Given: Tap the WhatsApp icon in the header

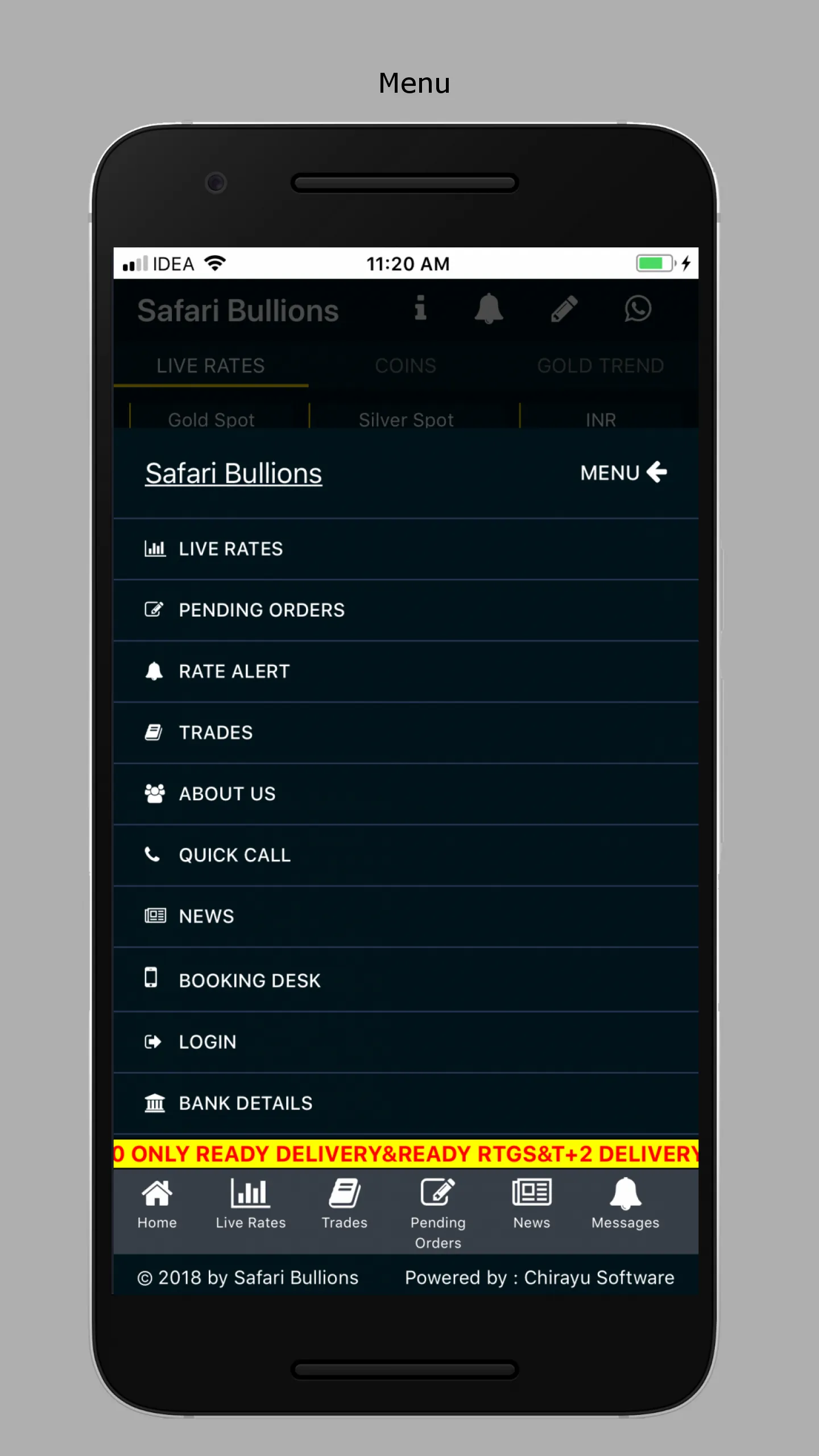Looking at the screenshot, I should (x=638, y=309).
